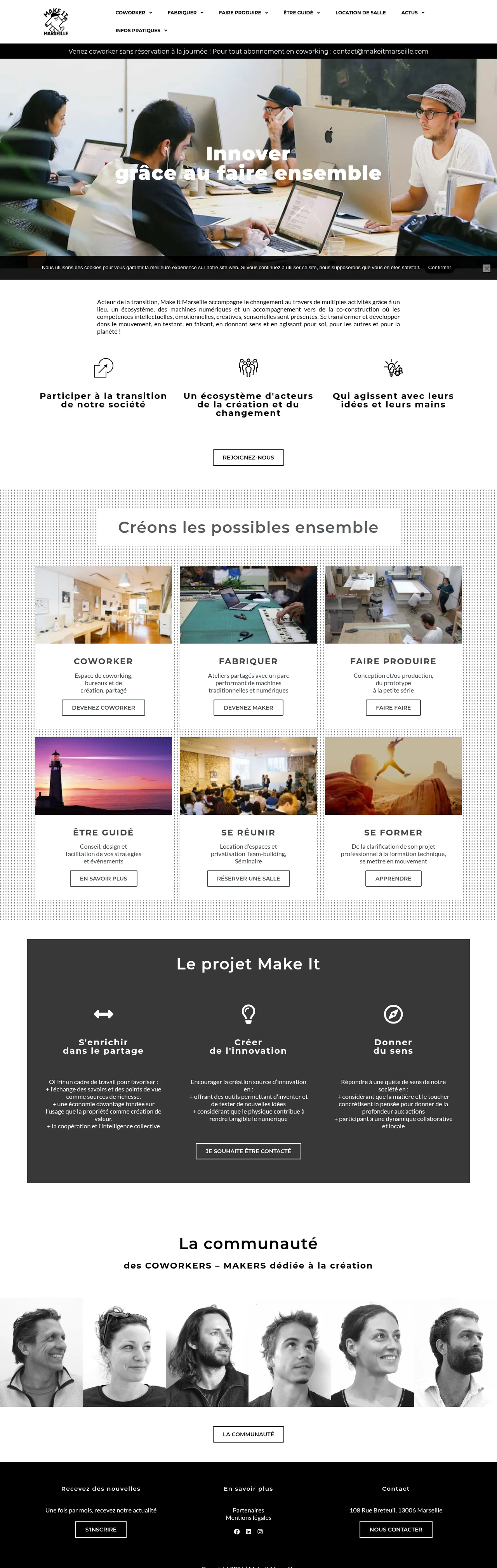The width and height of the screenshot is (497, 1568).
Task: Open the Mentions légales link
Action: pos(248,1518)
